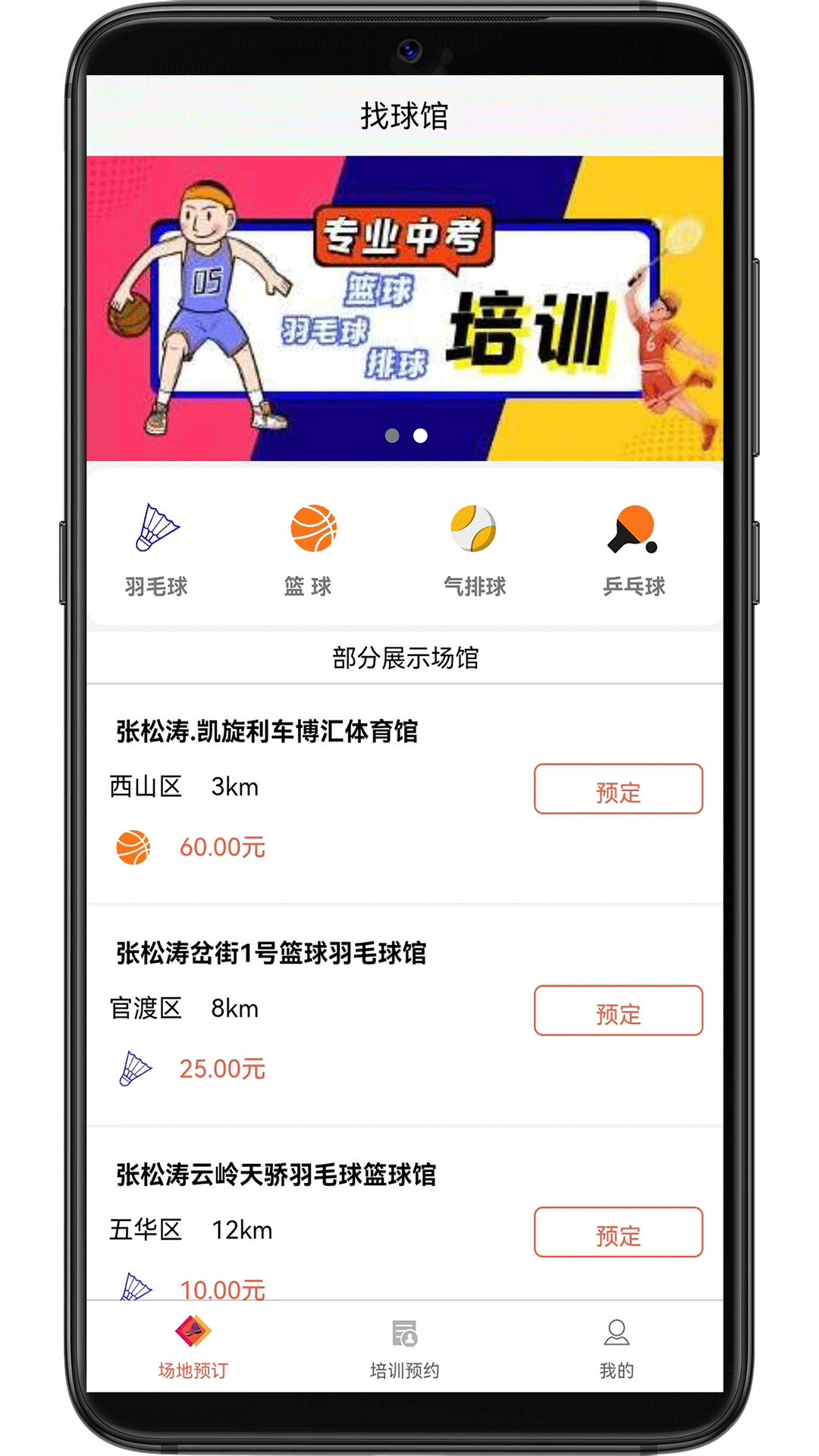Tap 预定 for 凯旋利车博汇体育馆
The height and width of the screenshot is (1456, 819).
pos(618,789)
